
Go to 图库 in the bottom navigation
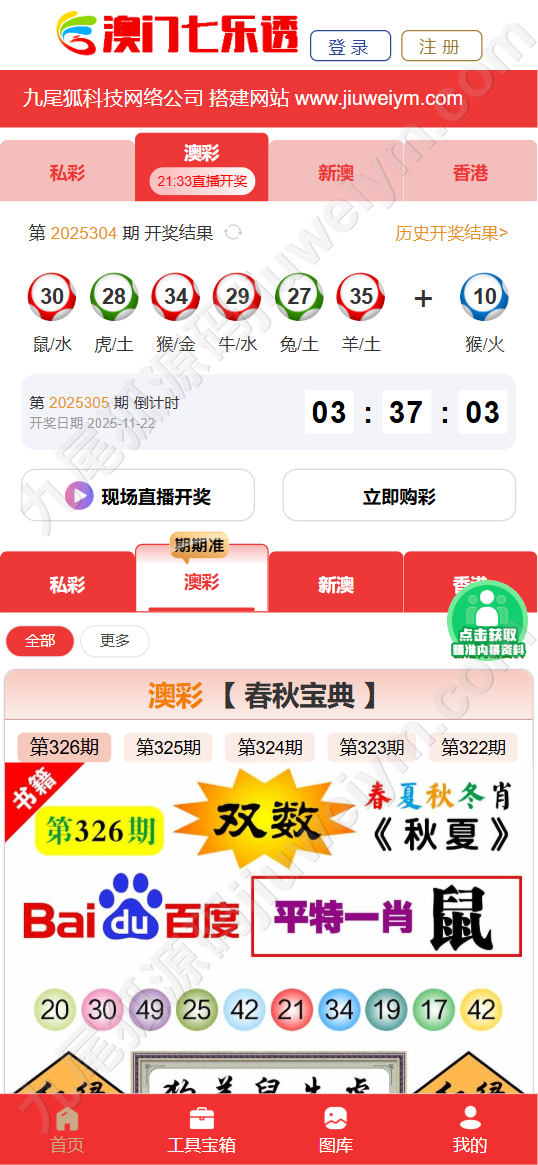click(x=336, y=1129)
